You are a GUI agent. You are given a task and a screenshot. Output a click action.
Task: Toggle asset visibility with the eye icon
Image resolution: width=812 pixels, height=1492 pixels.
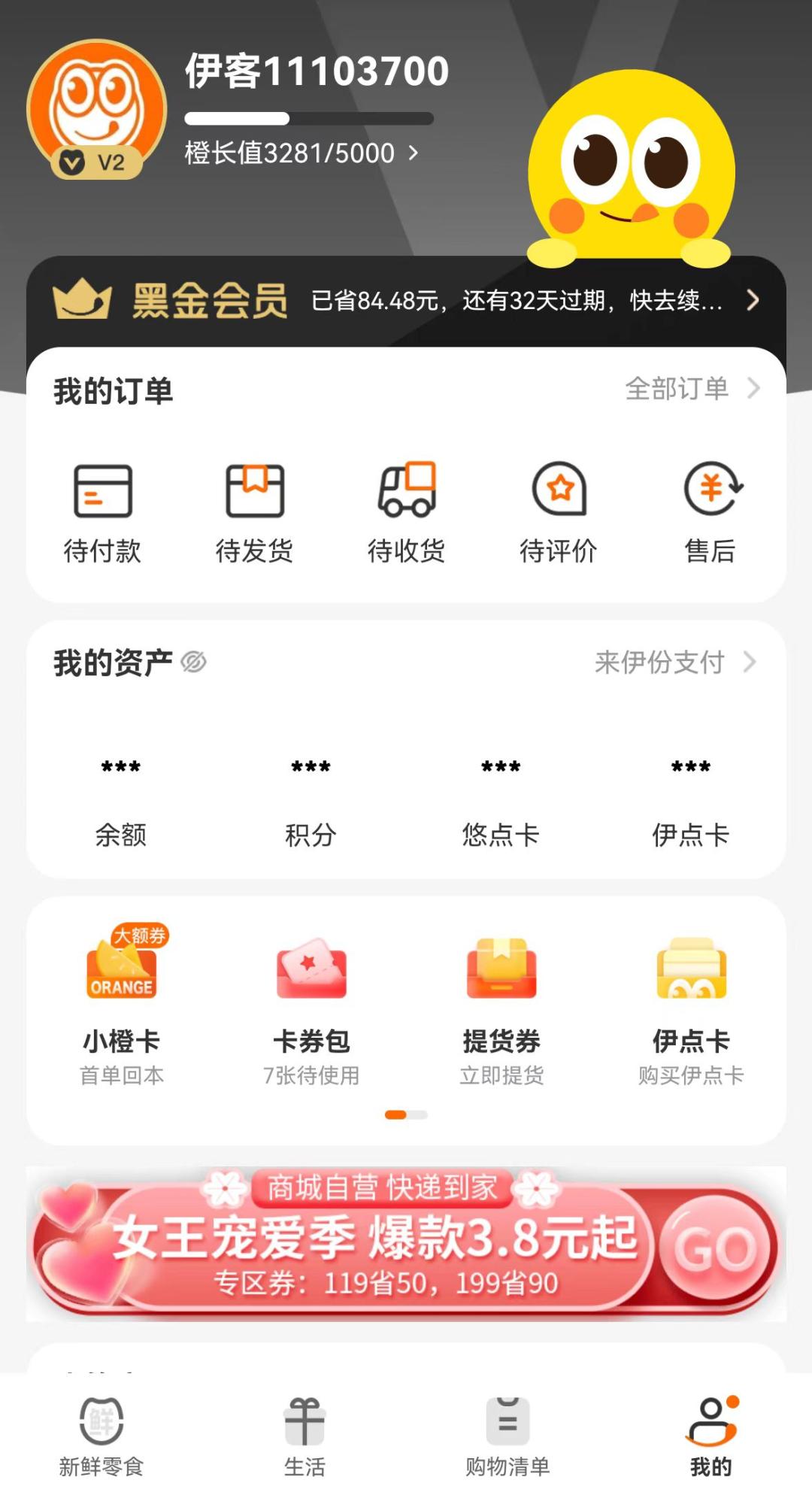tap(195, 663)
